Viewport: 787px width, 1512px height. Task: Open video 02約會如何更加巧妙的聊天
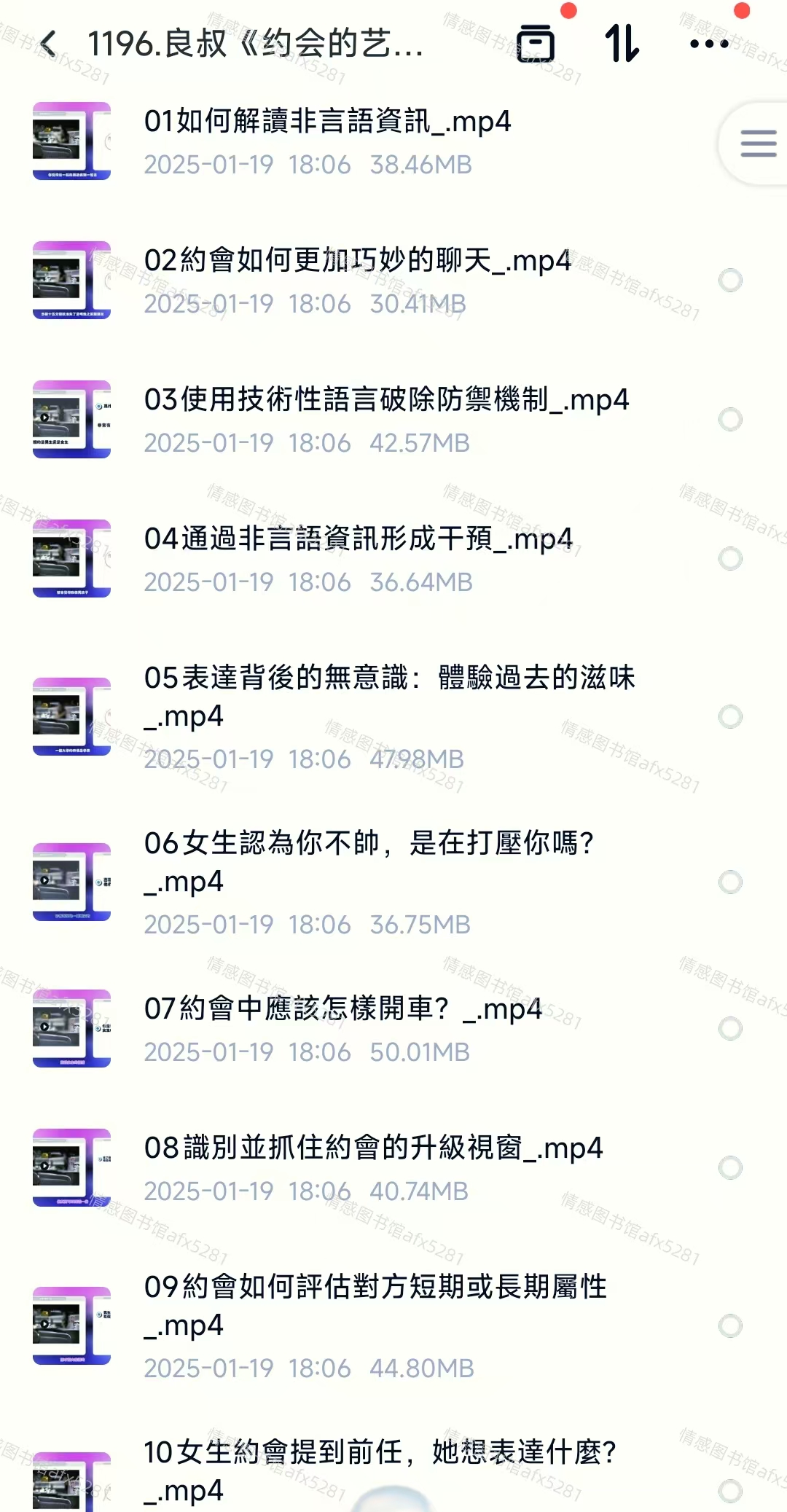[x=357, y=261]
